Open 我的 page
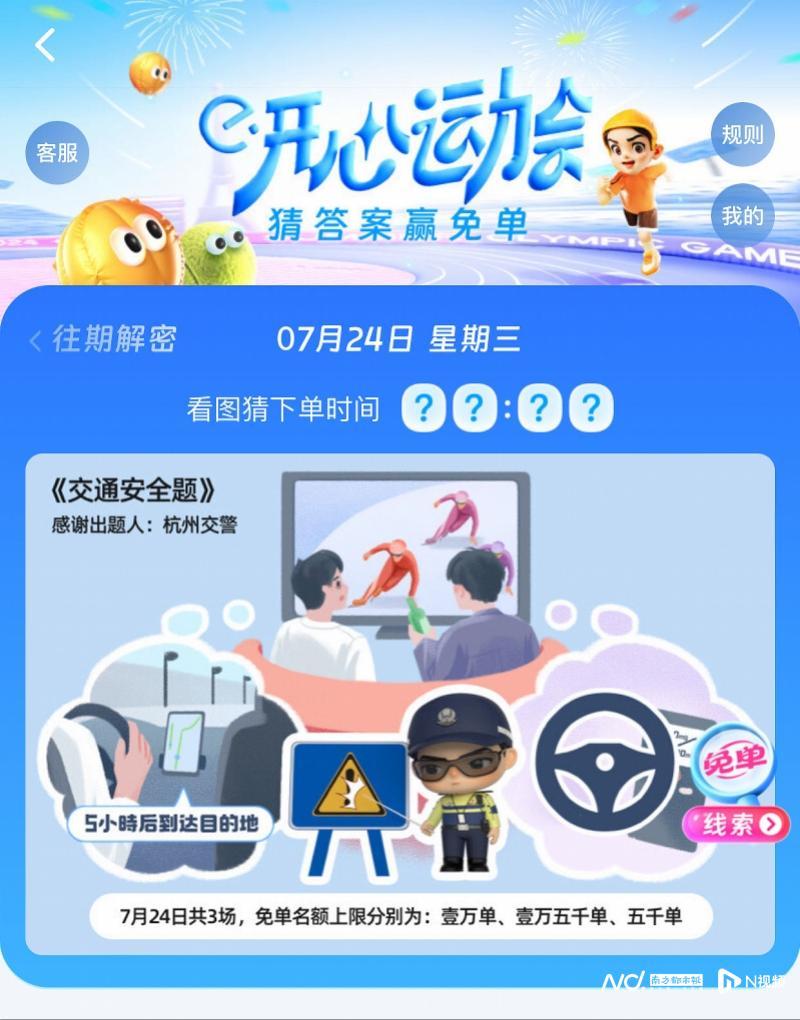Viewport: 800px width, 1020px height. coord(742,215)
